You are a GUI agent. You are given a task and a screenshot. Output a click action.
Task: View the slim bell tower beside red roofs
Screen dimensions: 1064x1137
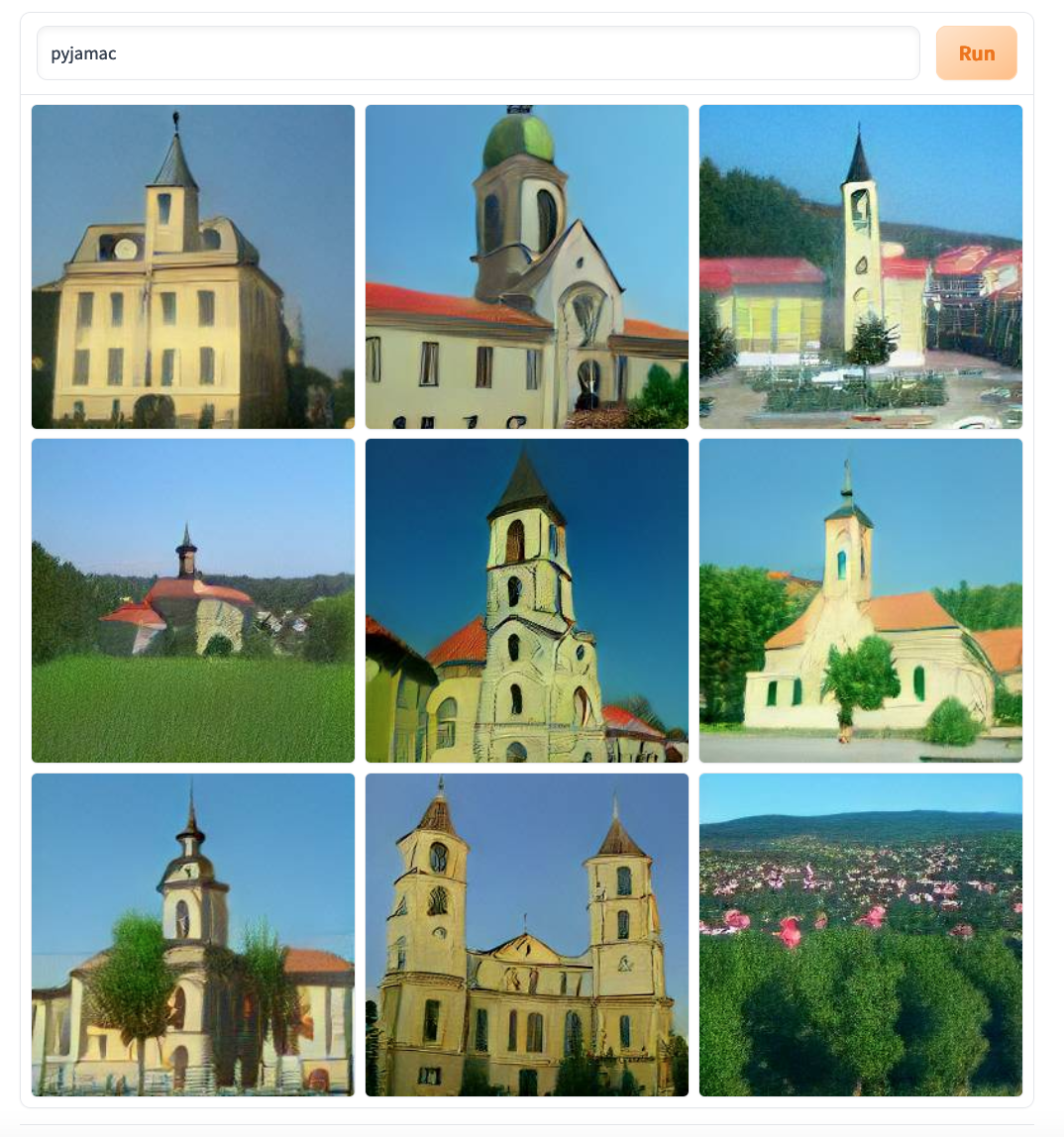click(861, 266)
